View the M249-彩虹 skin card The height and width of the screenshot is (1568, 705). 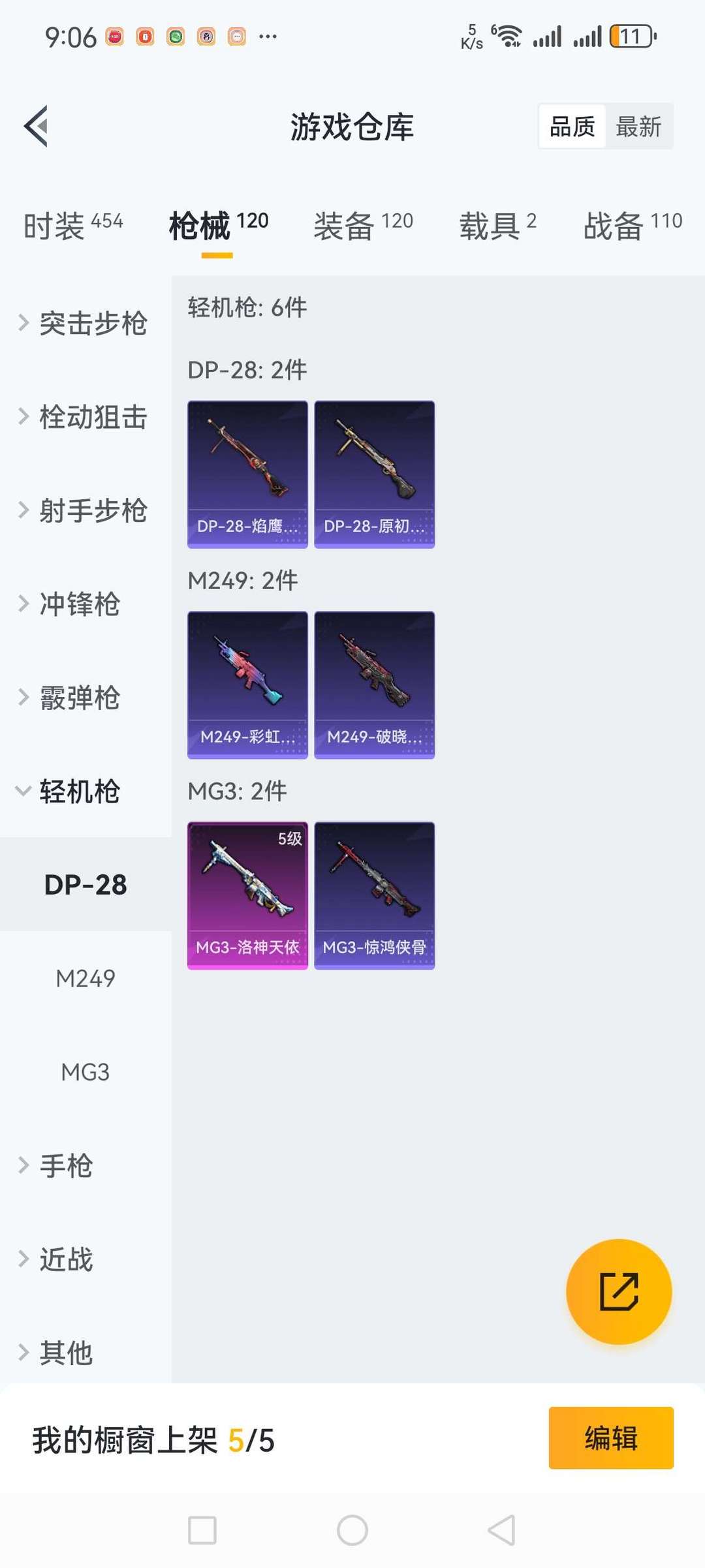[247, 684]
